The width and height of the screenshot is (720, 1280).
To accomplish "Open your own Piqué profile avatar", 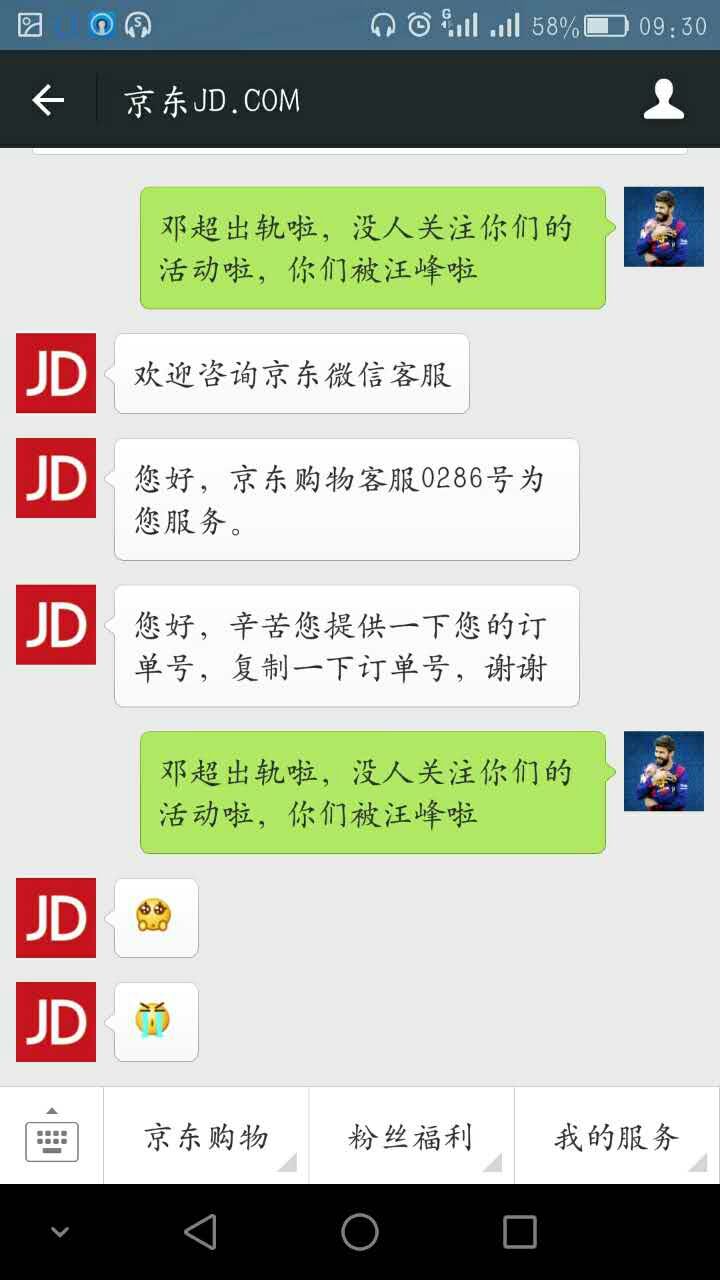I will click(x=663, y=227).
